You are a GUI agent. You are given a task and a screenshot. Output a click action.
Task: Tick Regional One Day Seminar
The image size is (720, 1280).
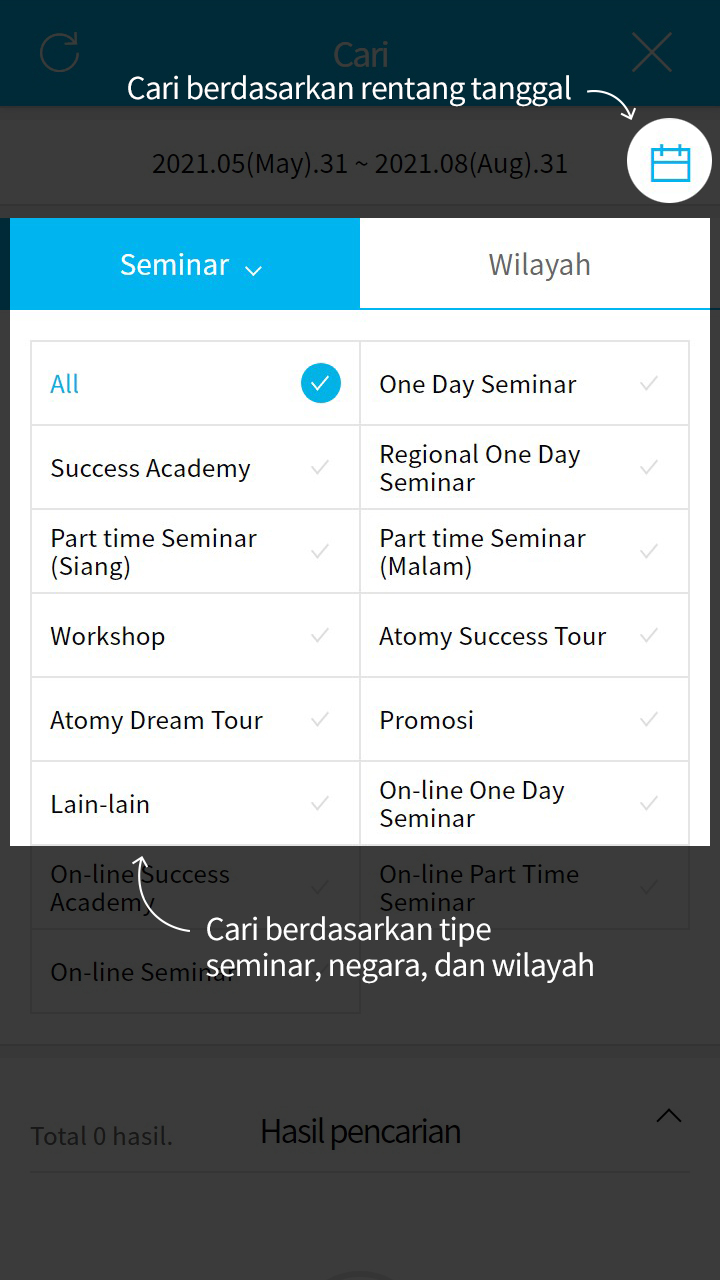(524, 468)
